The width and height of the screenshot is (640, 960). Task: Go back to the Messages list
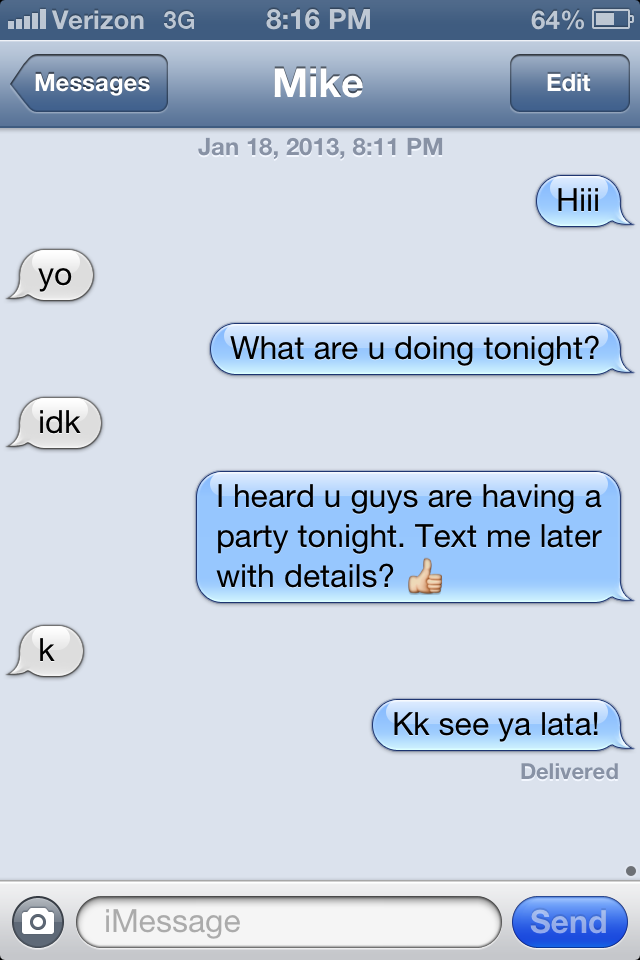point(90,84)
